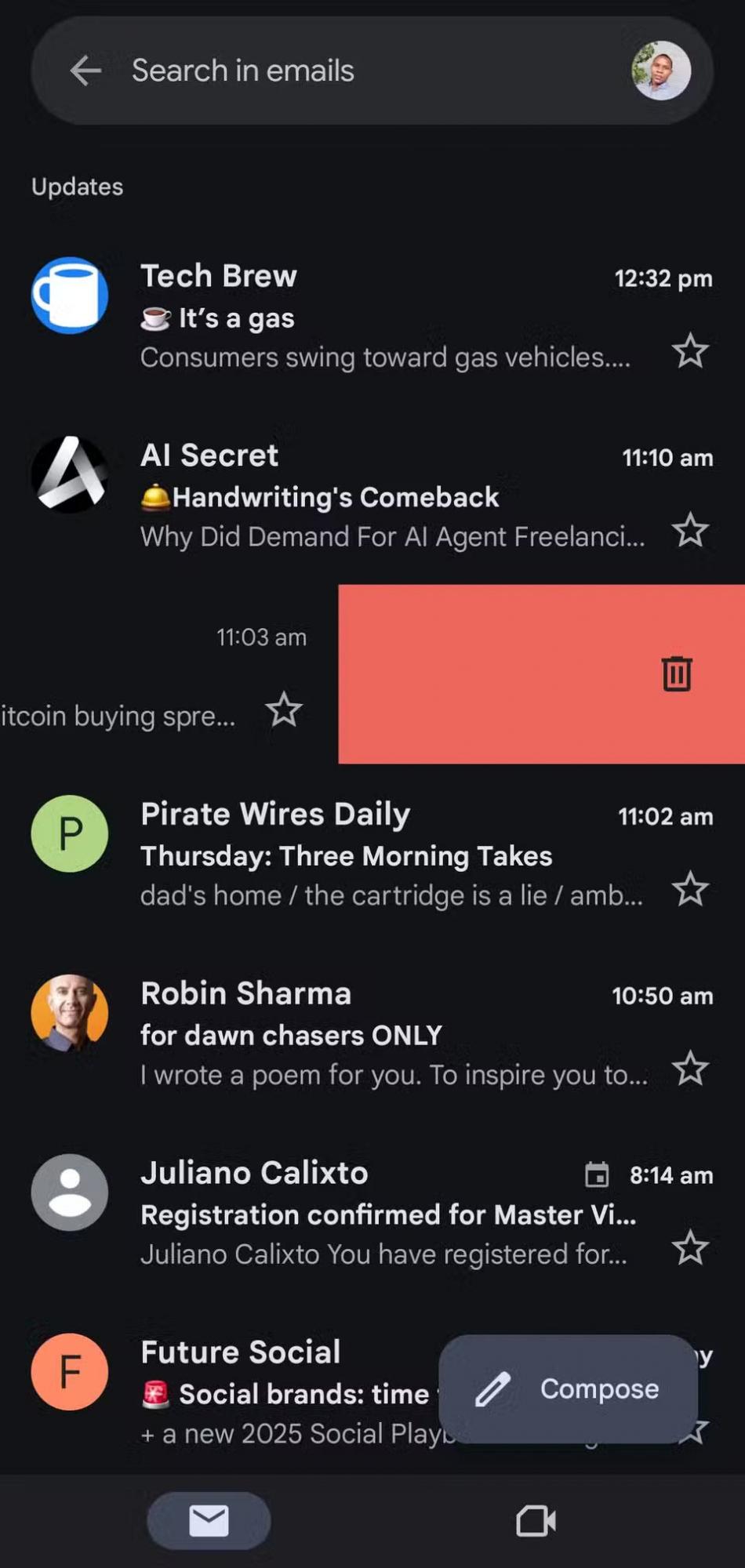Star the Tech Brew email
The height and width of the screenshot is (1568, 745).
pos(690,351)
